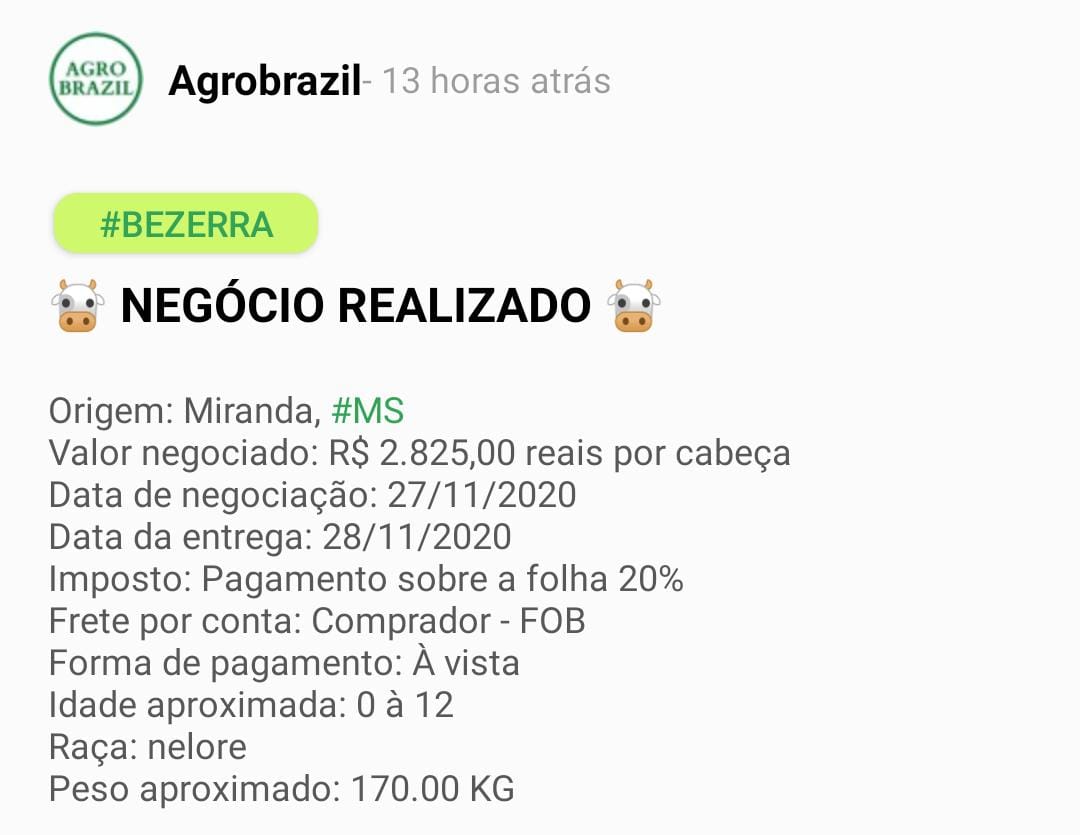Open the #MS hashtag link

tap(367, 411)
